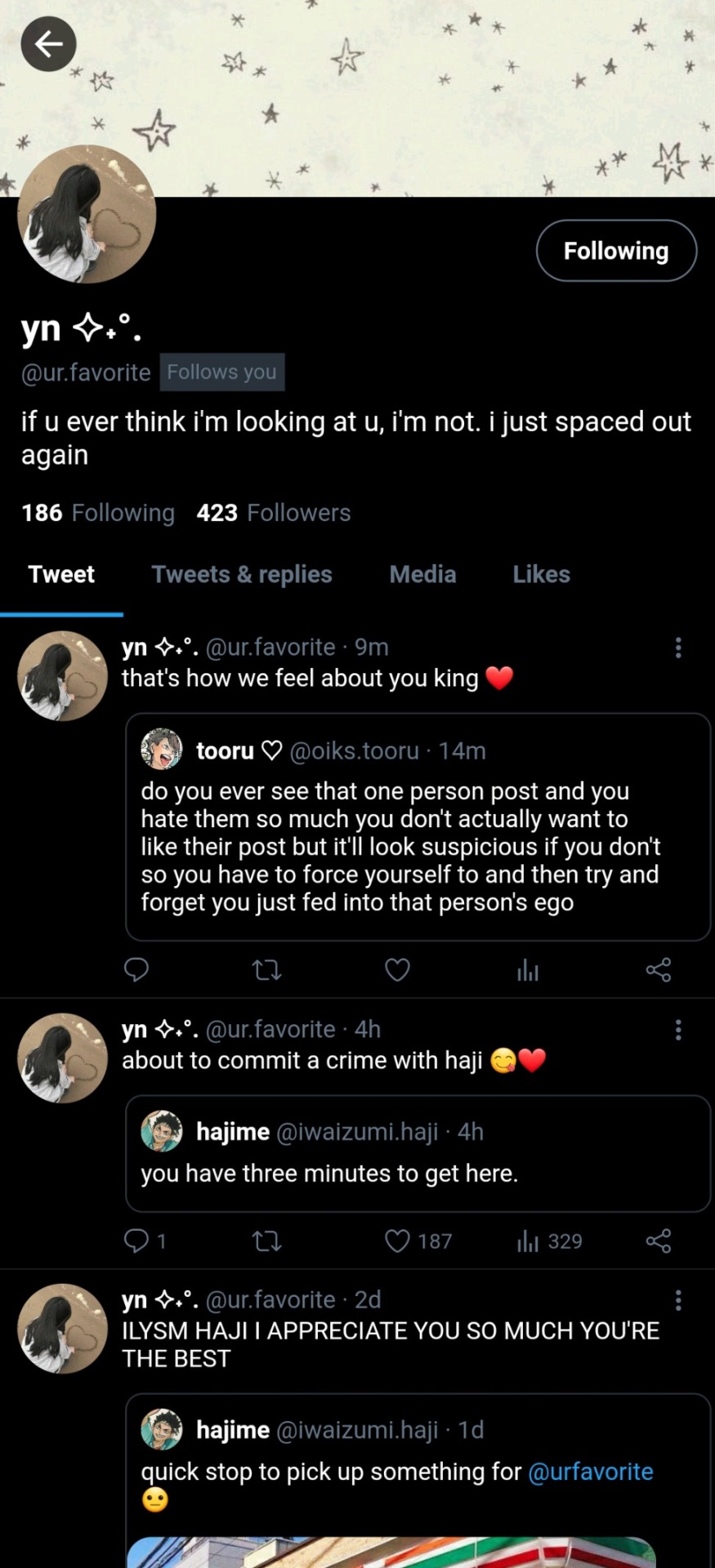The height and width of the screenshot is (1568, 715).
Task: Open overflow menu on the 'ILYSM HAJI' tweet
Action: [677, 1300]
